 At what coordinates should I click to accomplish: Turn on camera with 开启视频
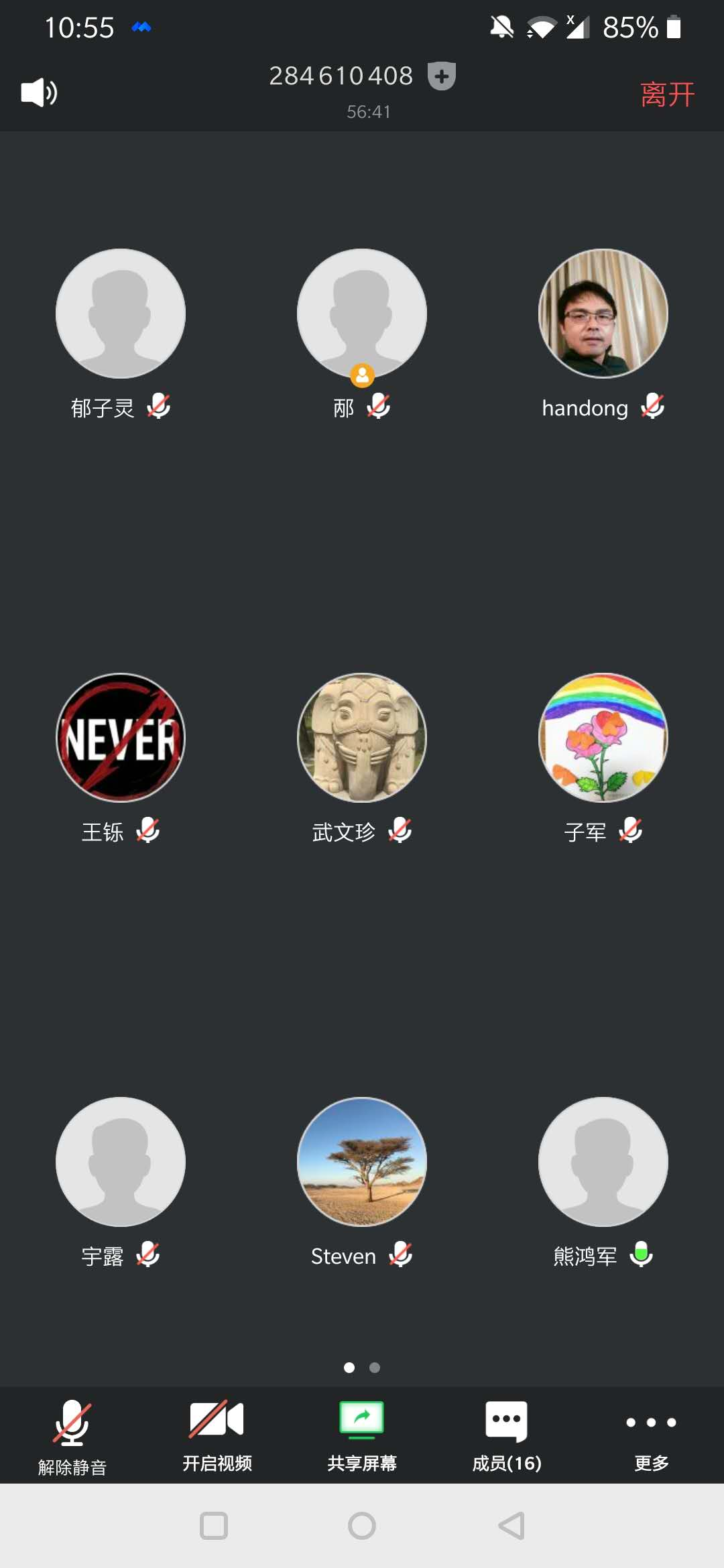[x=217, y=1435]
